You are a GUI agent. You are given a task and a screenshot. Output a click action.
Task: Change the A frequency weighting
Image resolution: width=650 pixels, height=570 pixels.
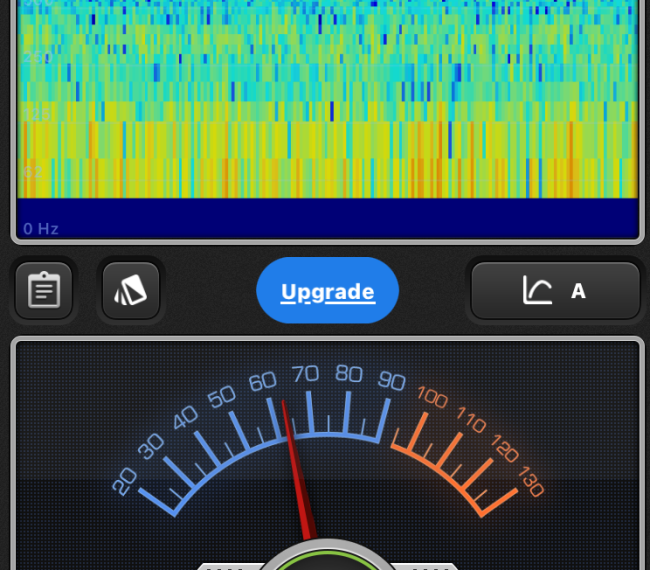pos(555,291)
